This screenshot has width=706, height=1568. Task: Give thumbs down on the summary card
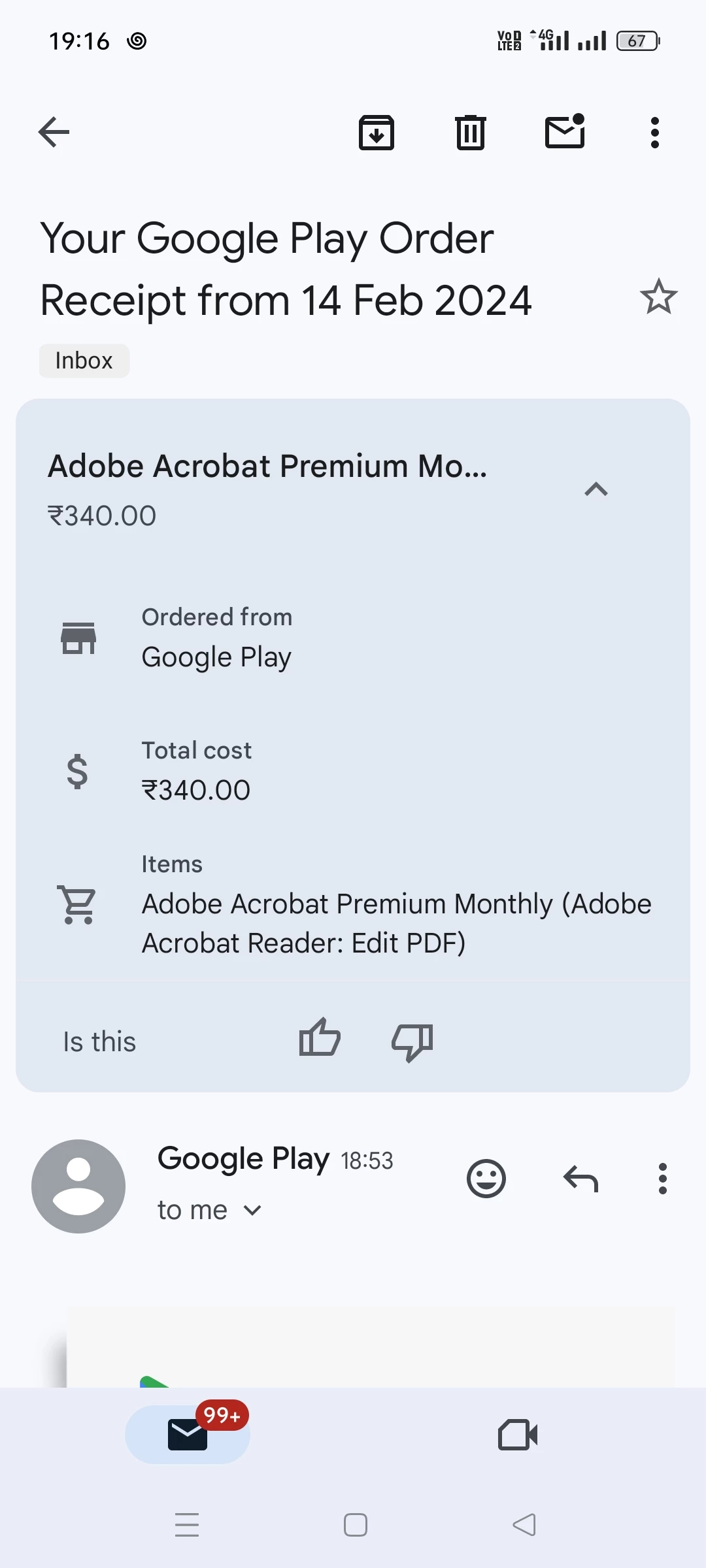(412, 1041)
